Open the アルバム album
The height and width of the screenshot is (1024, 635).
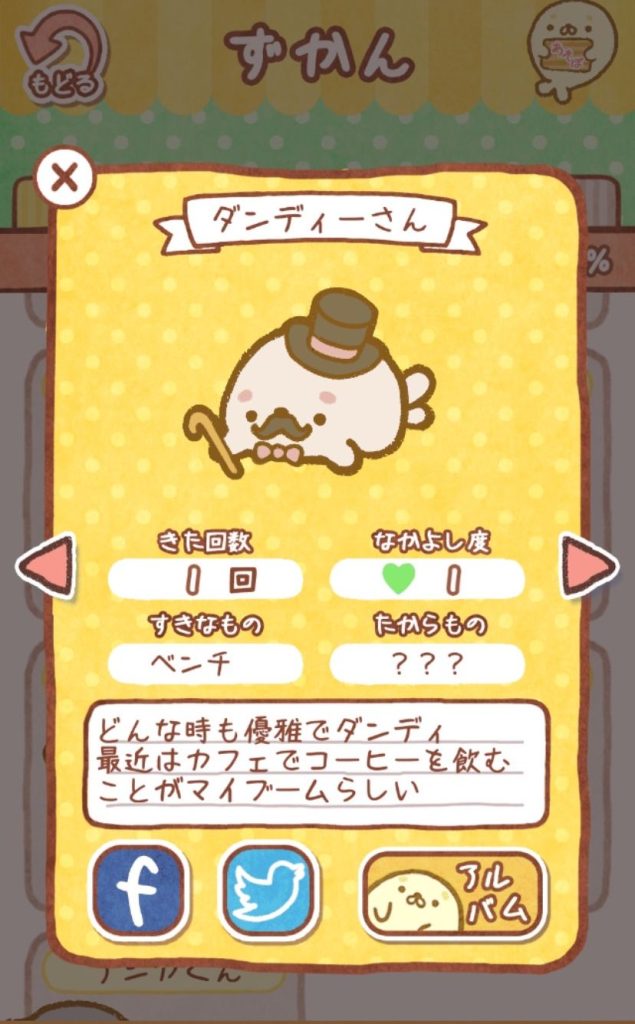[x=453, y=893]
